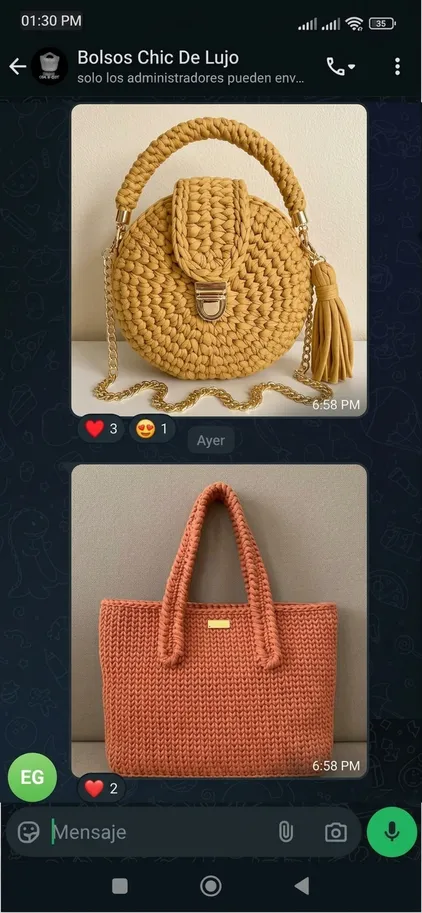The image size is (422, 913).
Task: Focus the Mensaje text field
Action: coord(157,832)
